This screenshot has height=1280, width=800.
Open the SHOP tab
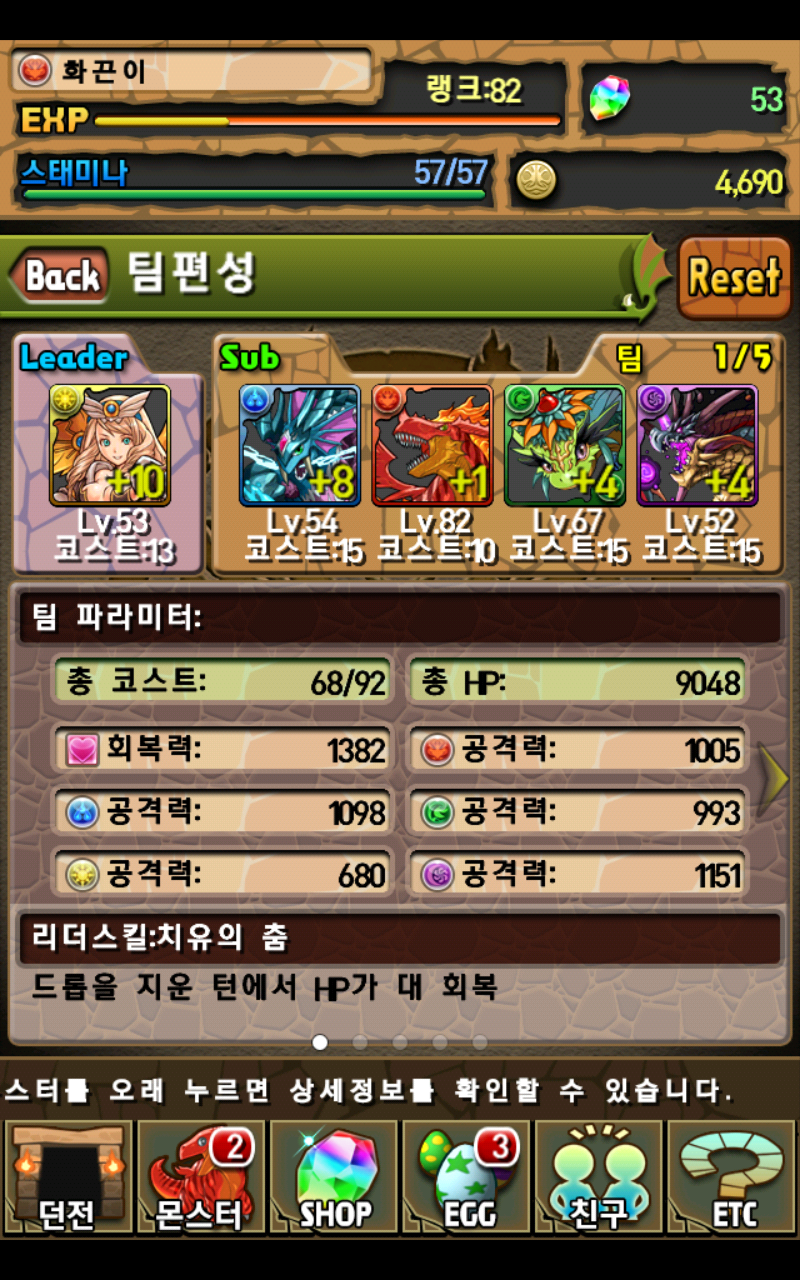tap(334, 1176)
